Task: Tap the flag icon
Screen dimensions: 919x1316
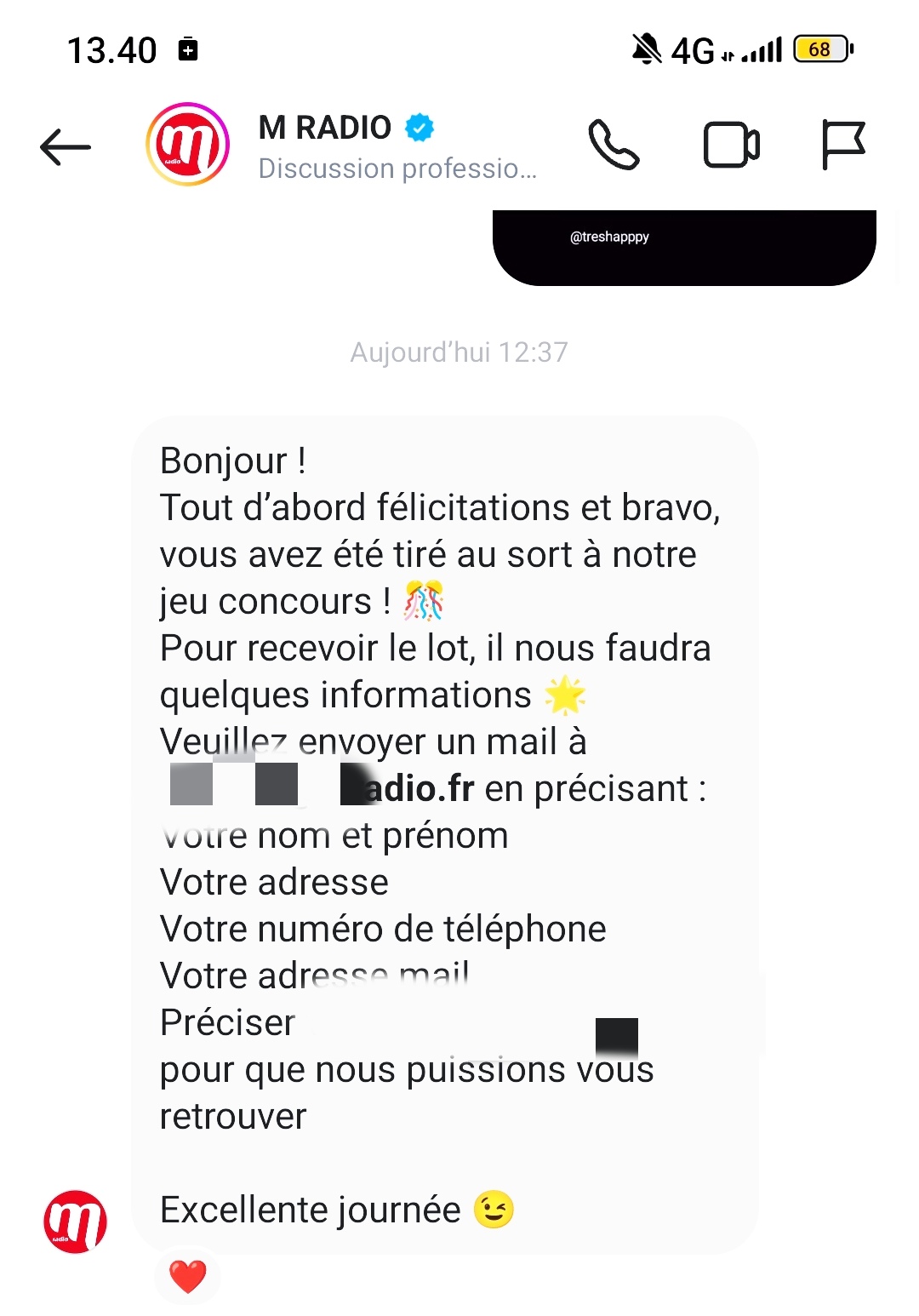Action: point(842,145)
